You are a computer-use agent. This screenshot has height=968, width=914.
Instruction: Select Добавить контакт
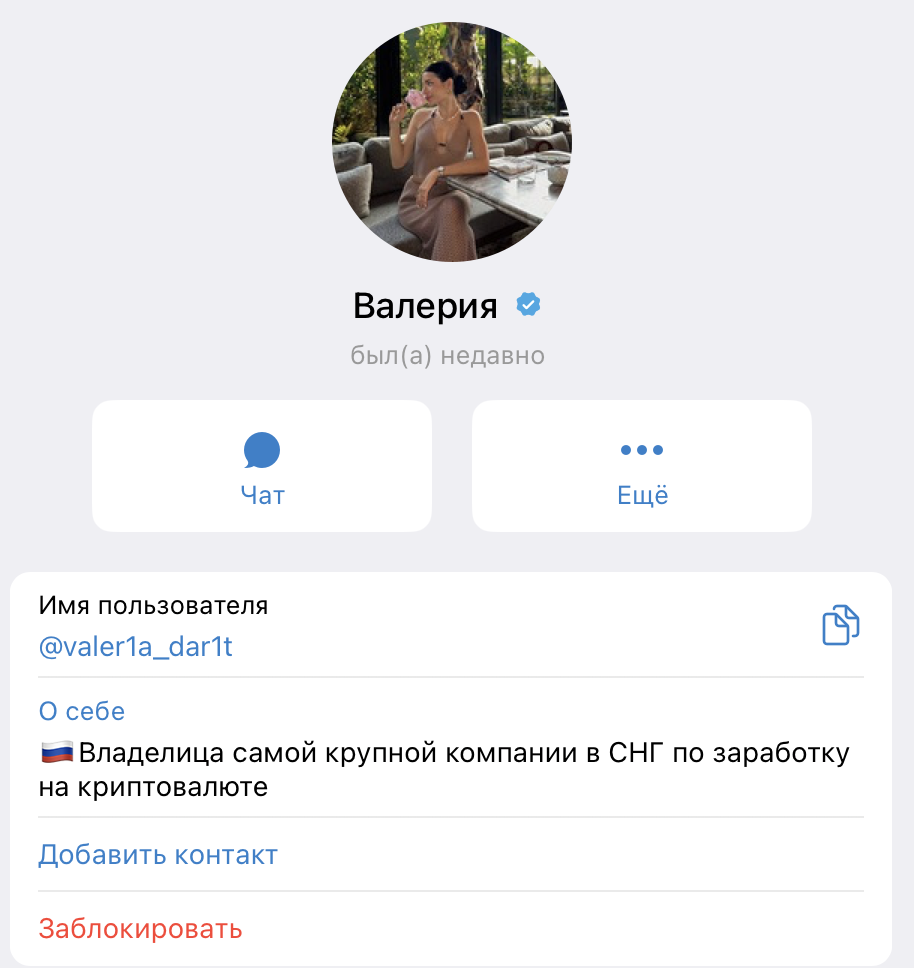pyautogui.click(x=158, y=855)
